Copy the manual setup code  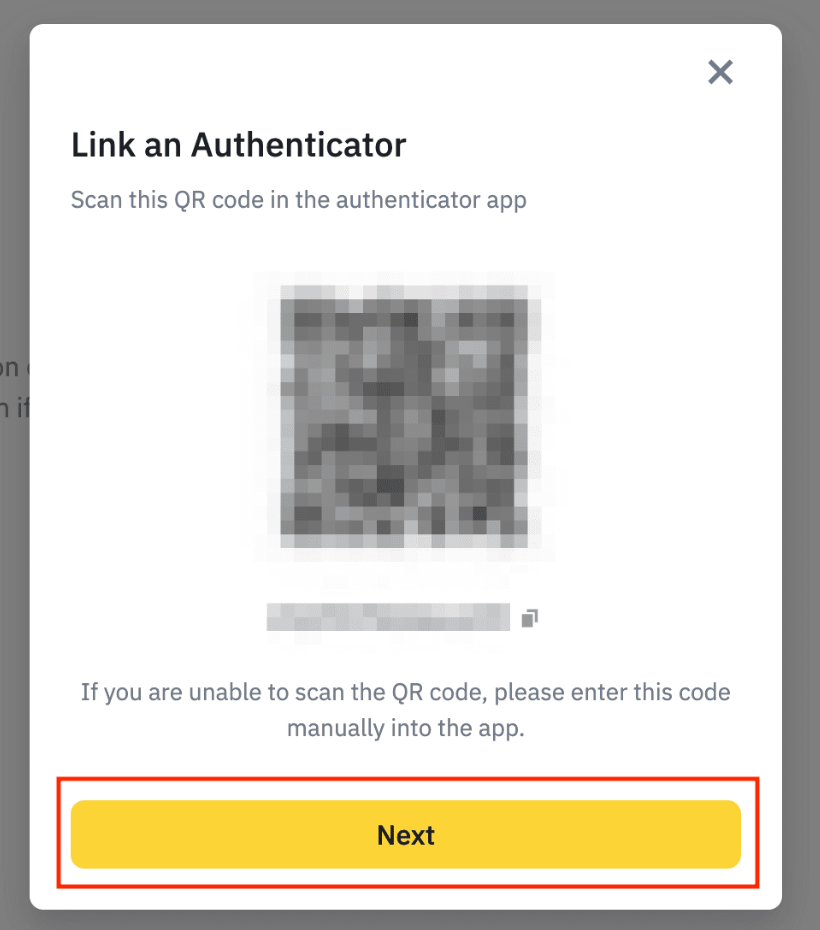coord(530,618)
